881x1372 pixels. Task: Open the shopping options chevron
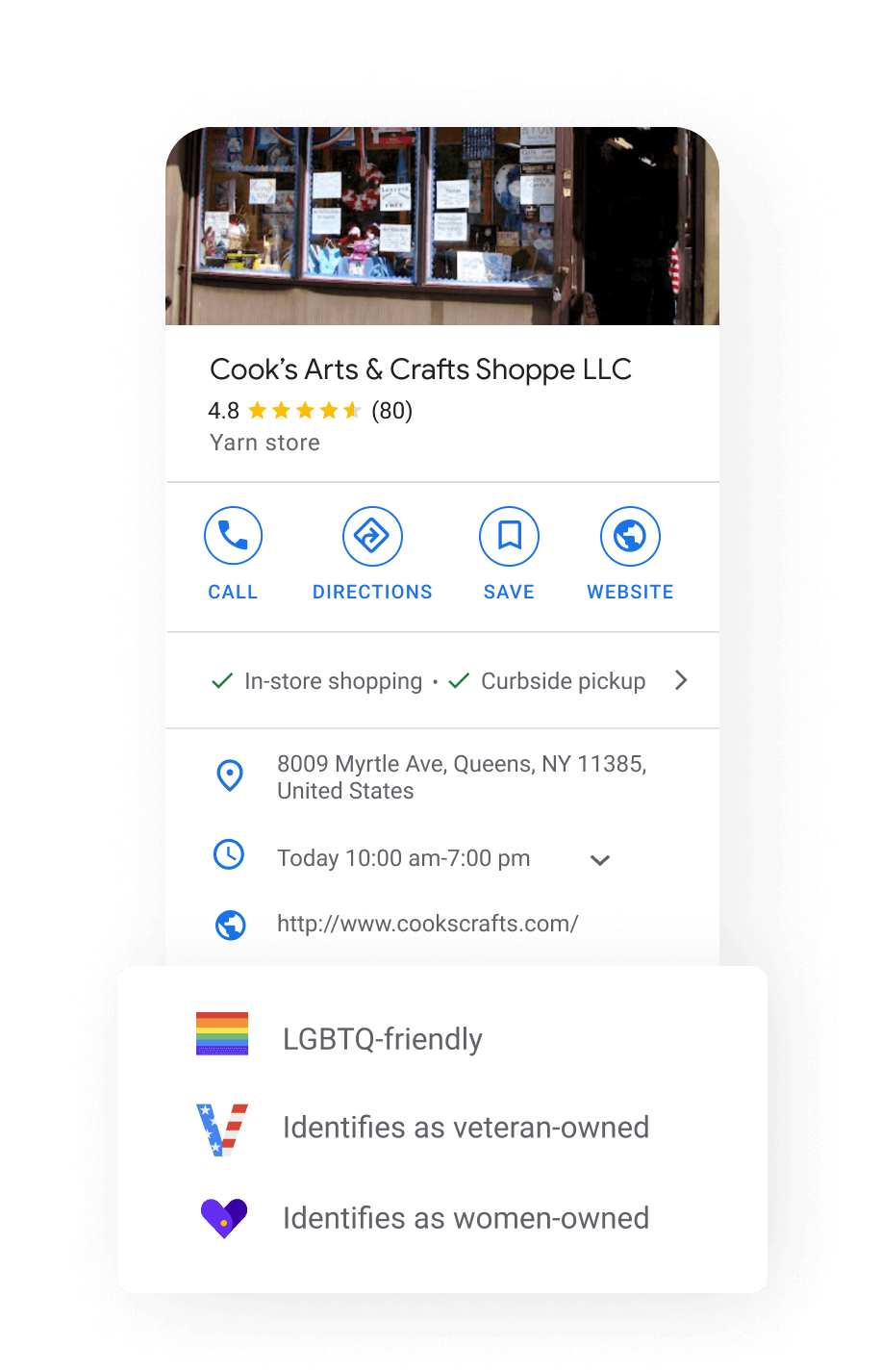click(682, 679)
